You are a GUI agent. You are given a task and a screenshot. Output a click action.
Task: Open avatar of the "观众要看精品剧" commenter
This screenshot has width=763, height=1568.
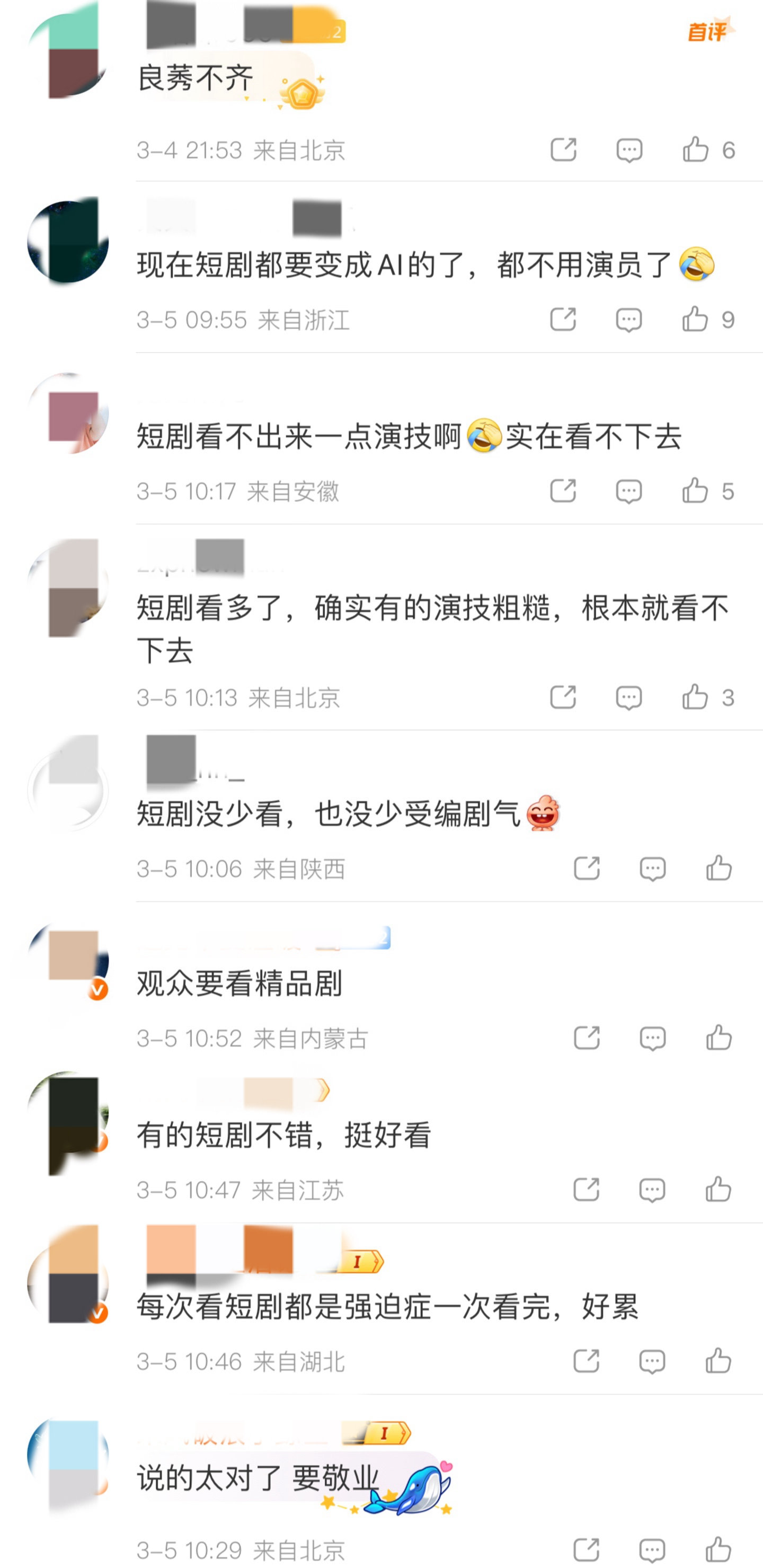point(68,962)
